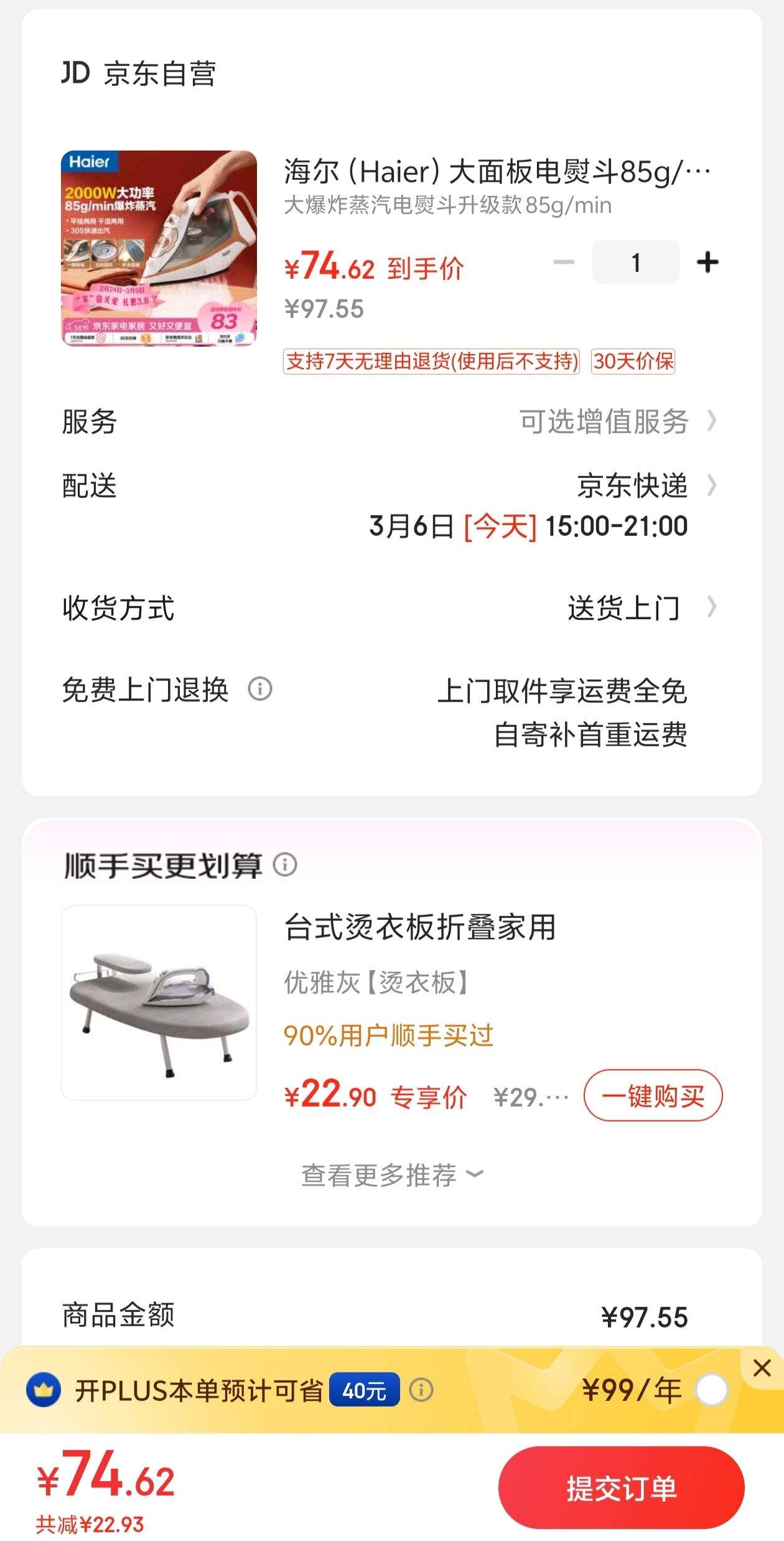784x1541 pixels.
Task: Submit the order with 提交订单
Action: pos(621,1488)
